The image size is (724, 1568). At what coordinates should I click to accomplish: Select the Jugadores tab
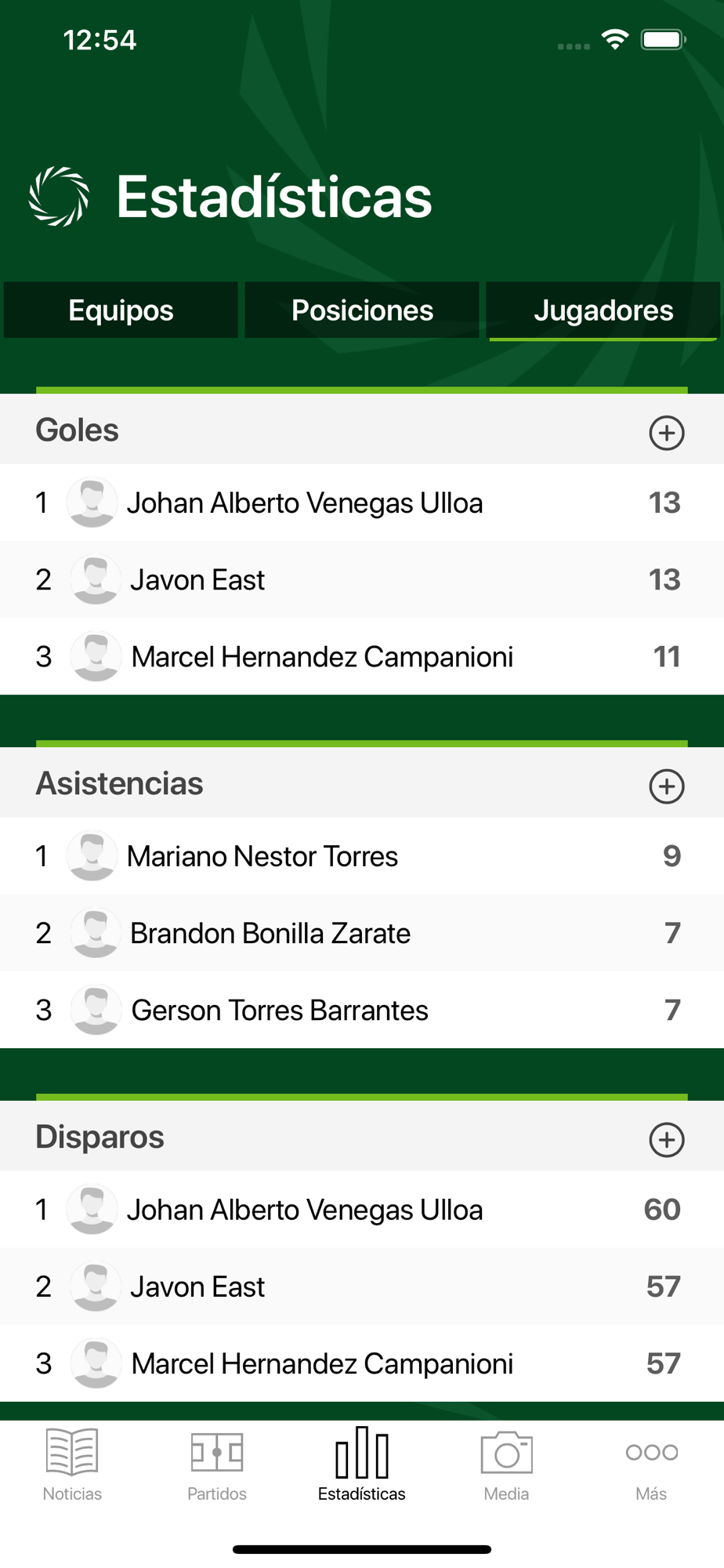[x=603, y=310]
